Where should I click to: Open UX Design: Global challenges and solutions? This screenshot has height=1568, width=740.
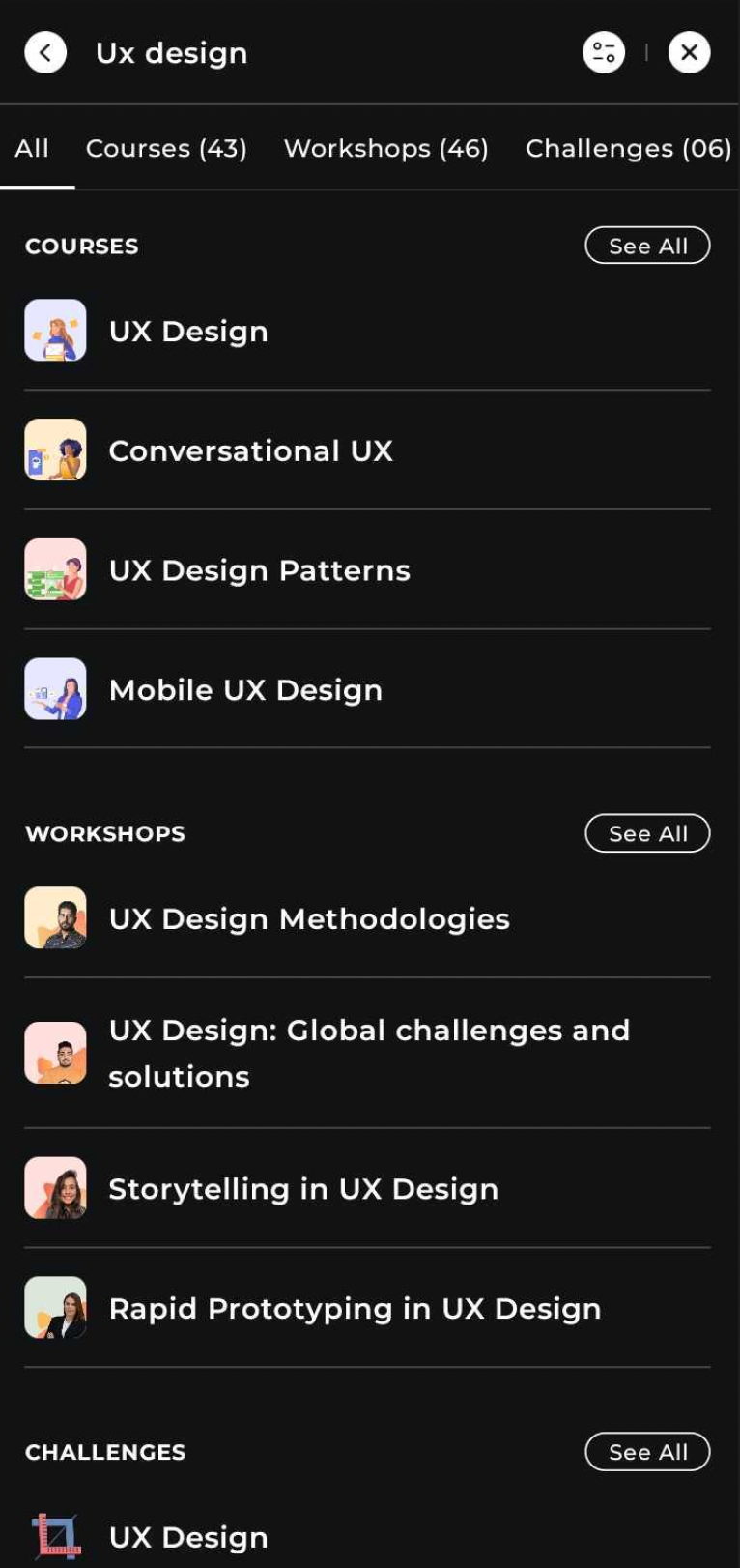tap(367, 1053)
